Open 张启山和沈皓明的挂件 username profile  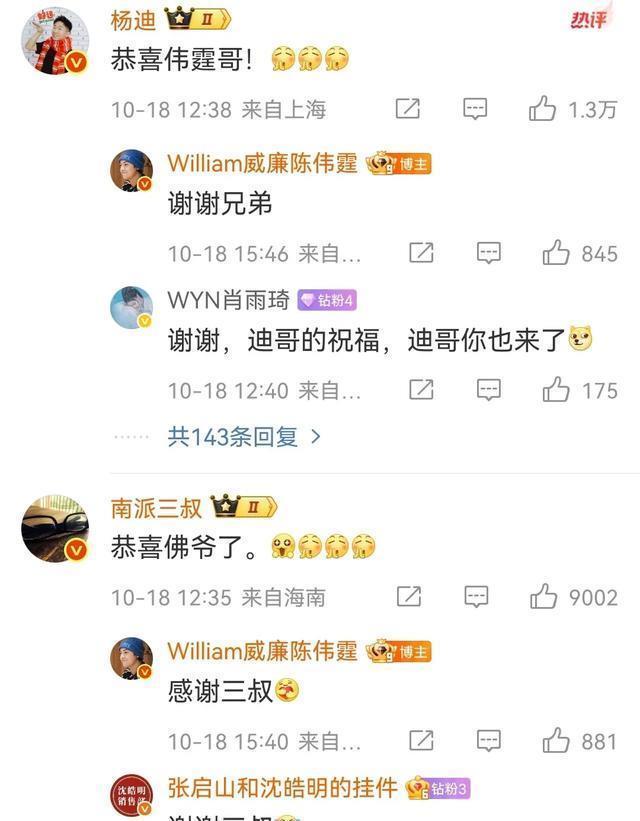pos(282,788)
